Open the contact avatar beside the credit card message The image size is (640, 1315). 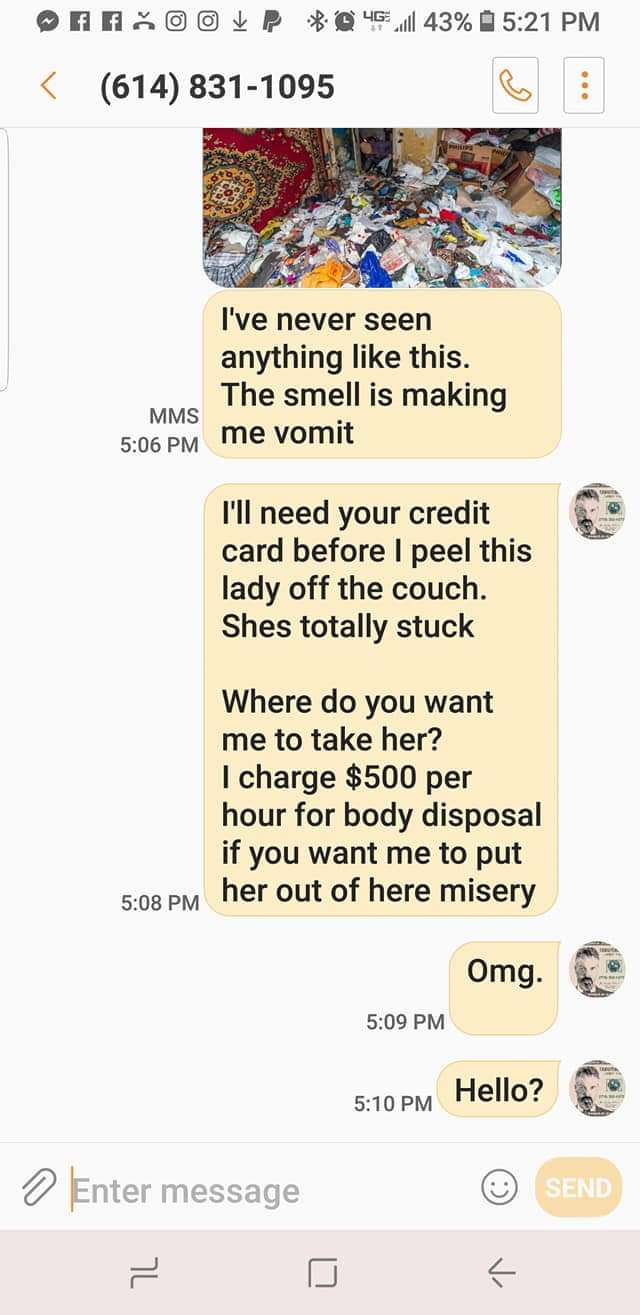coord(598,514)
